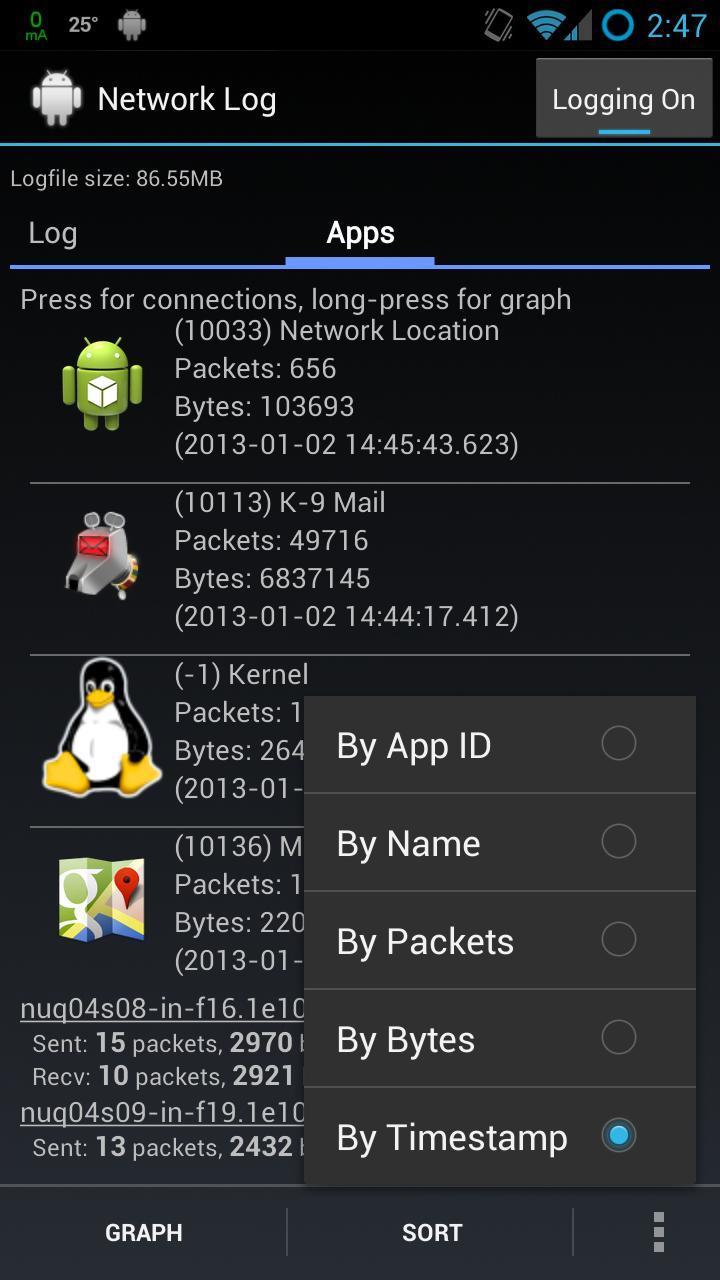The width and height of the screenshot is (720, 1280).
Task: Tap the Network Log app icon in header
Action: pos(57,97)
